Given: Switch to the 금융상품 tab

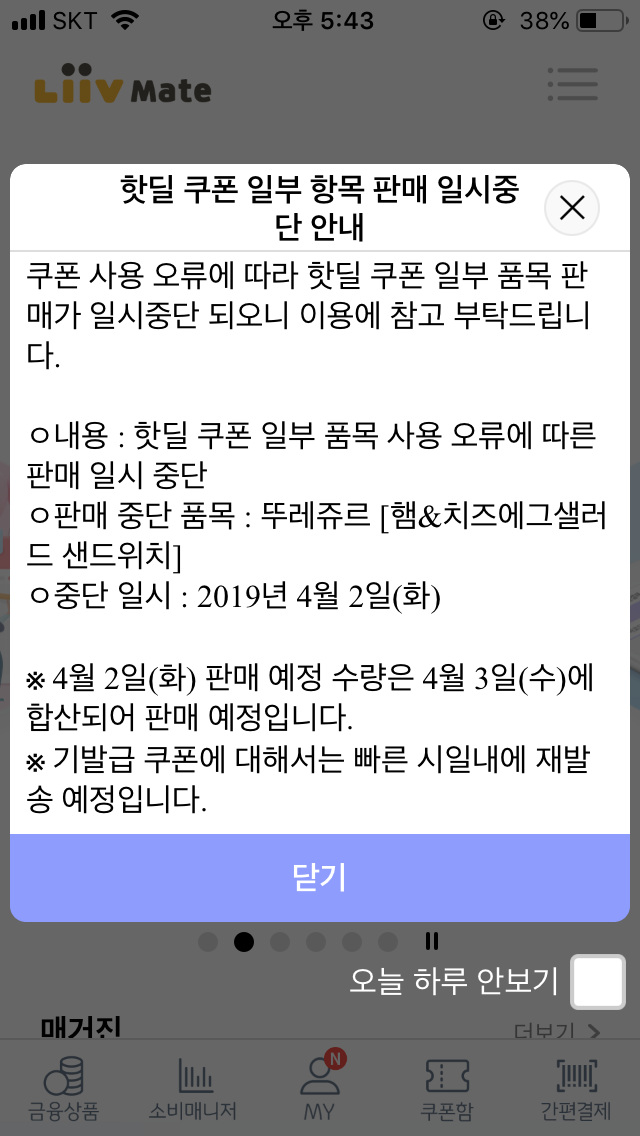Looking at the screenshot, I should [x=64, y=1089].
